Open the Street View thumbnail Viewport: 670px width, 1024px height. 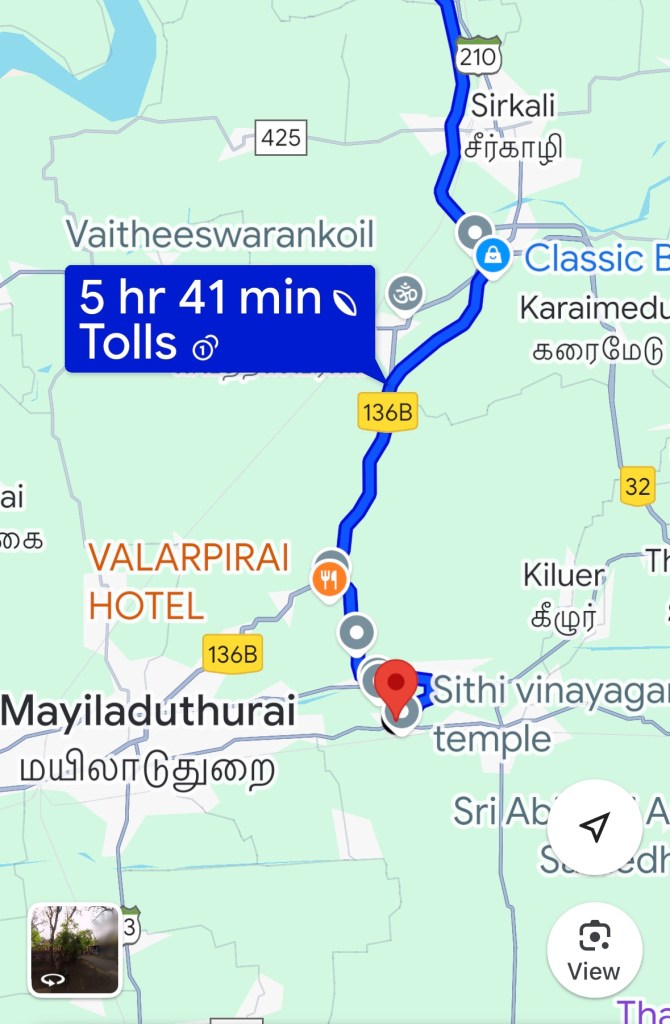coord(75,949)
